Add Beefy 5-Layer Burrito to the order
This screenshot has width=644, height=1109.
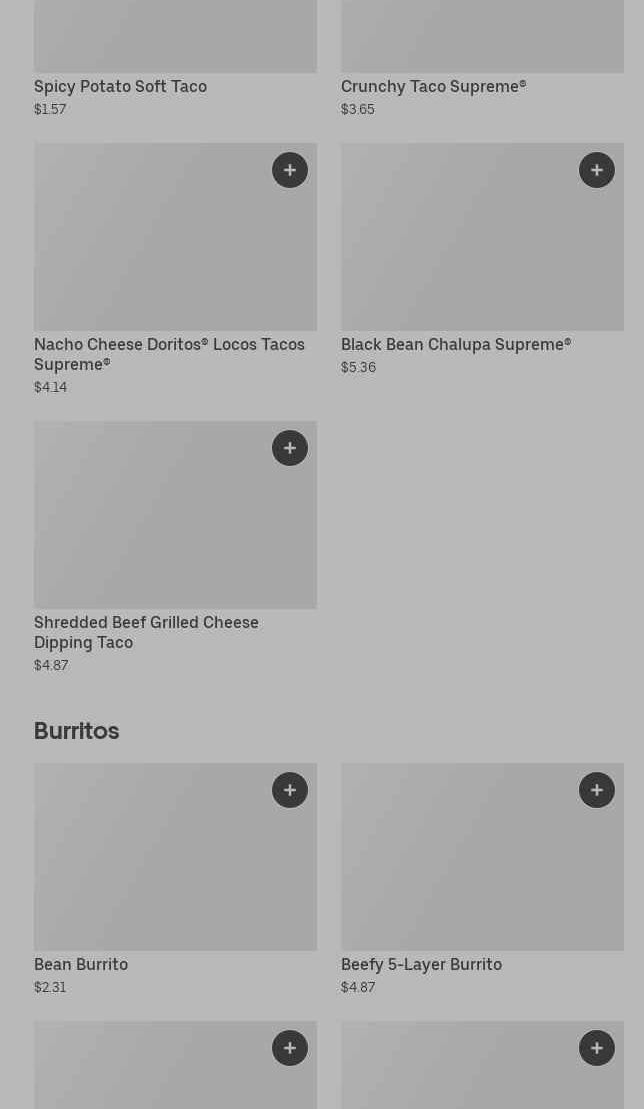pyautogui.click(x=597, y=789)
